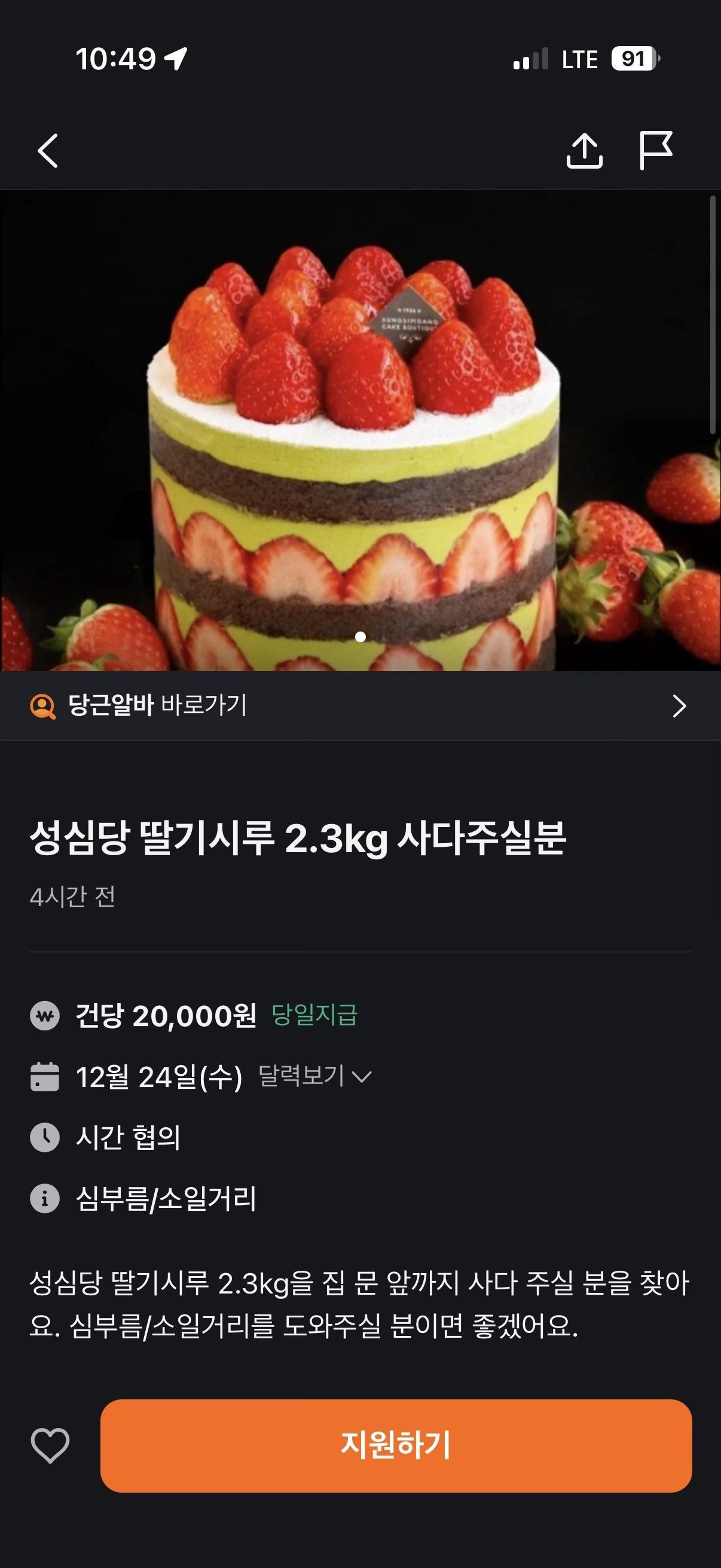Image resolution: width=721 pixels, height=1568 pixels.
Task: Open the 당근알바 바로가기 row
Action: pyautogui.click(x=360, y=706)
